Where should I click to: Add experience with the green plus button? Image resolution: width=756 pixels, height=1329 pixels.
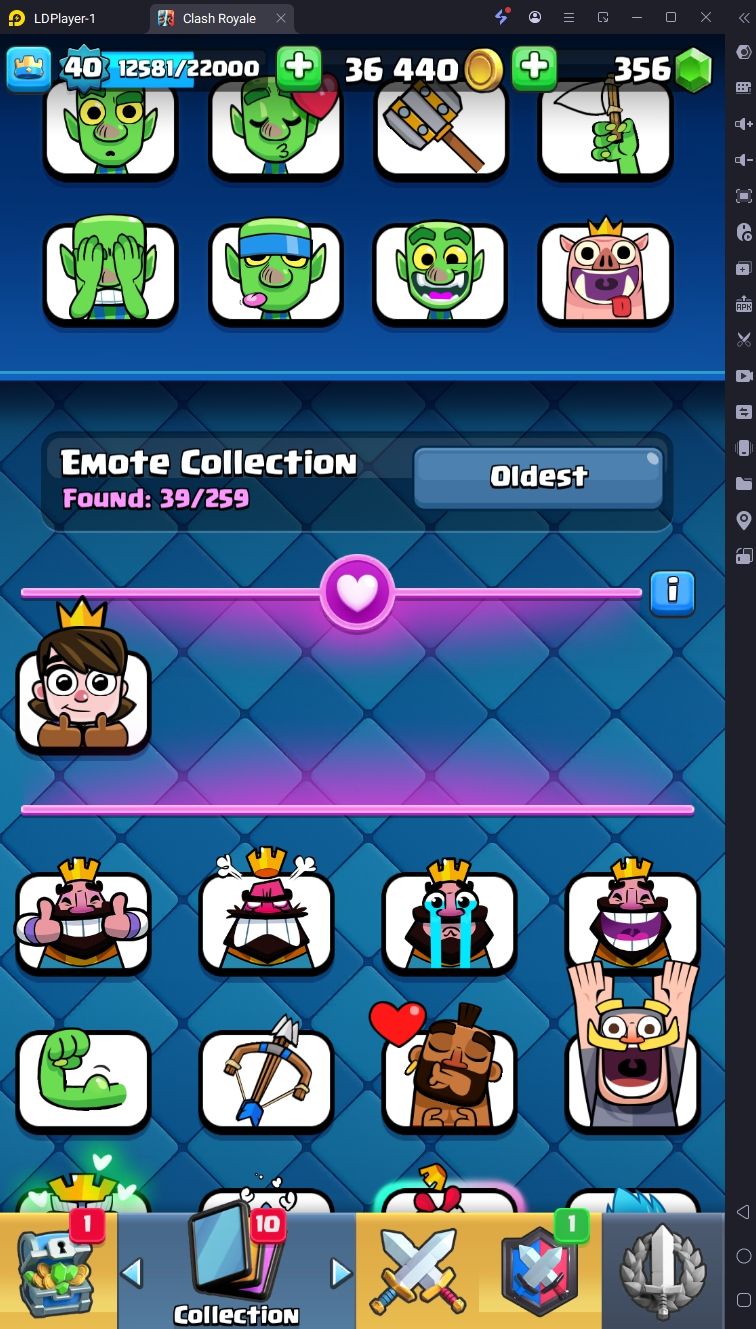pyautogui.click(x=298, y=68)
